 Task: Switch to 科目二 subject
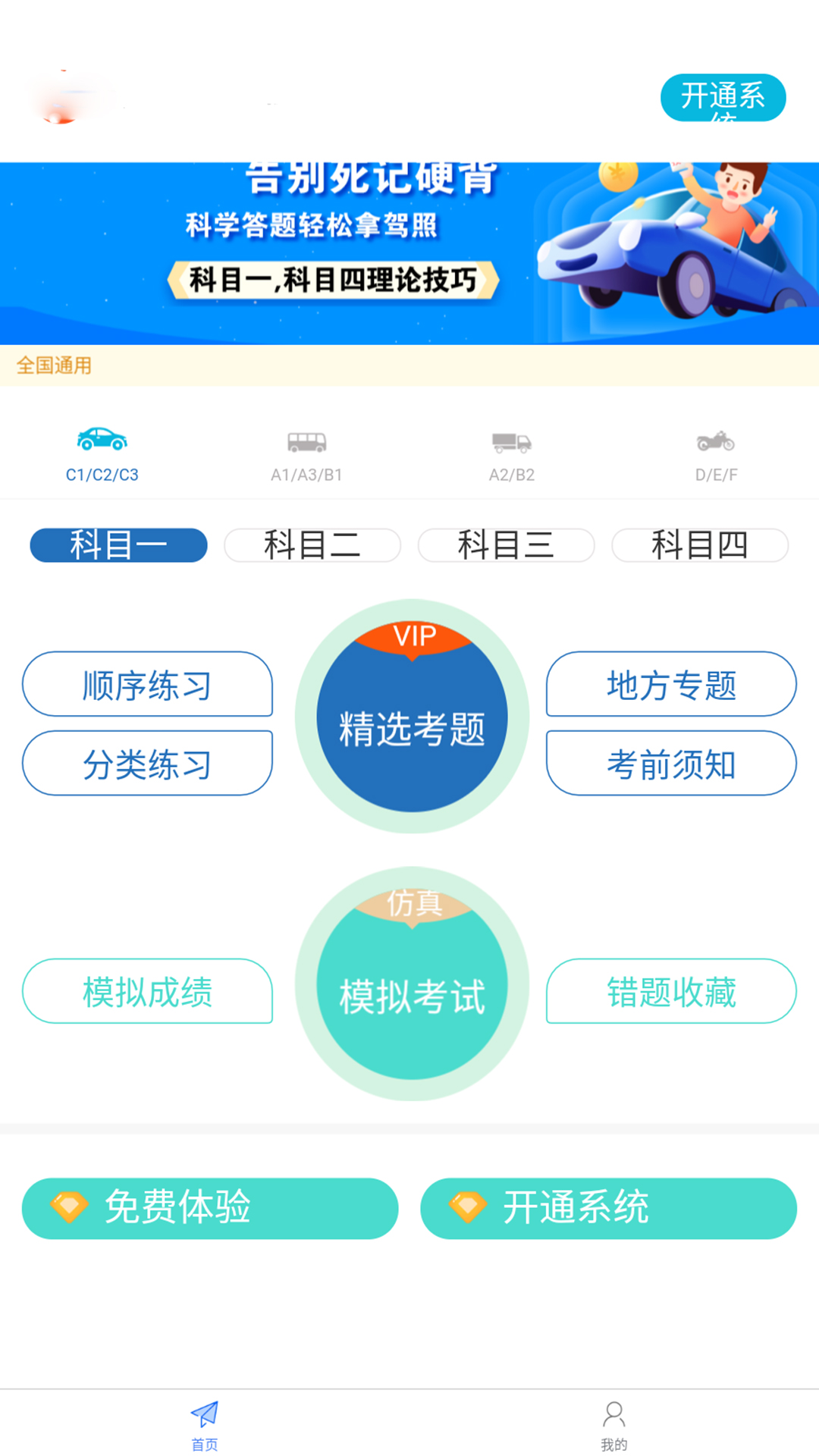click(x=312, y=545)
